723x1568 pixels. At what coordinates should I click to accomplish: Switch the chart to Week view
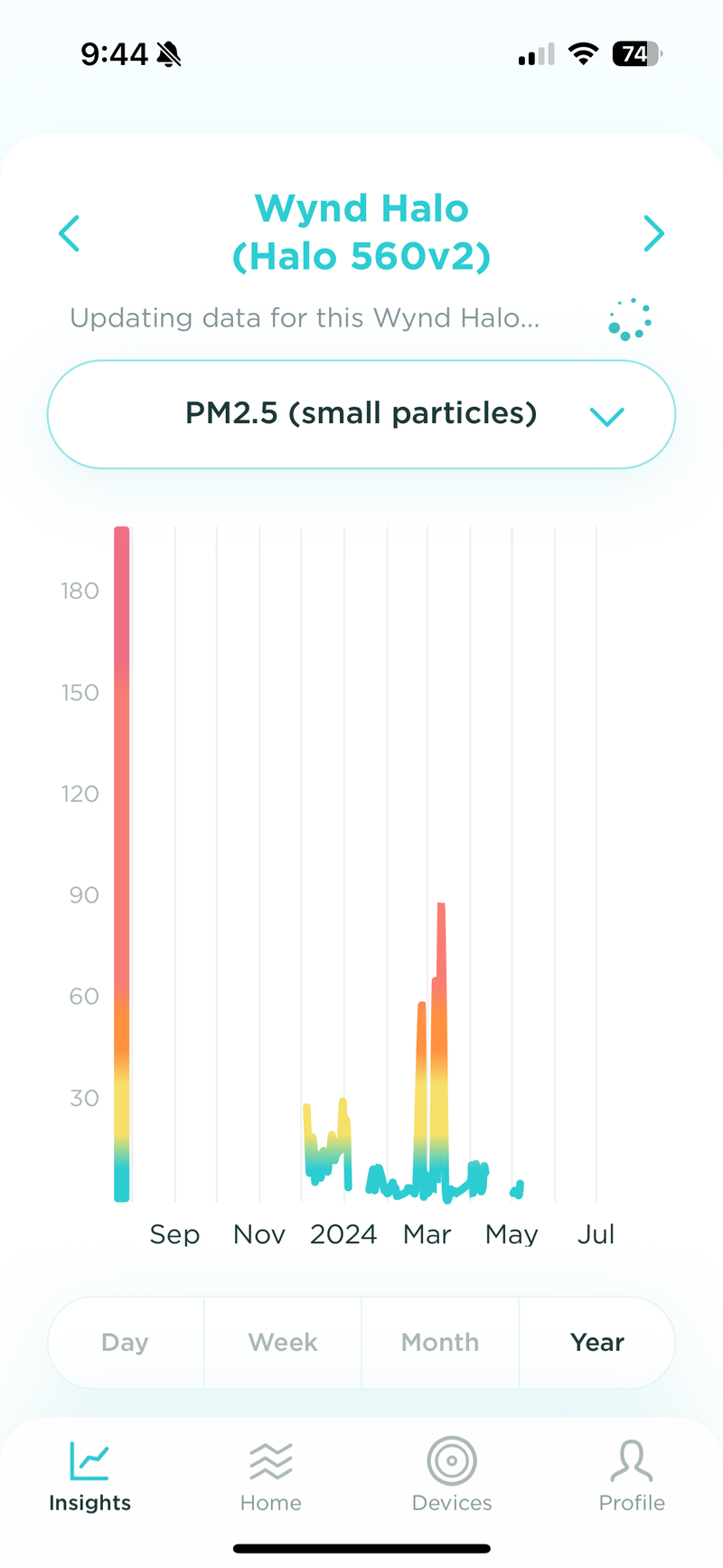pos(283,1342)
